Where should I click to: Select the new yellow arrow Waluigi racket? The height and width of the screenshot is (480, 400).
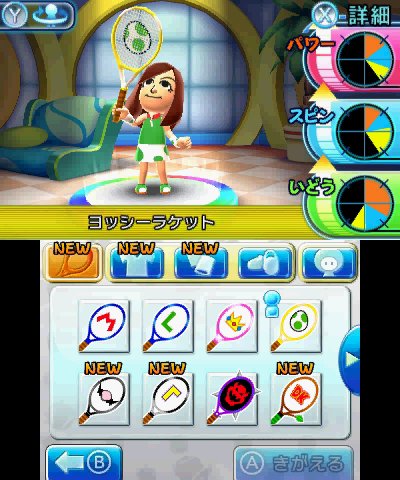(168, 399)
